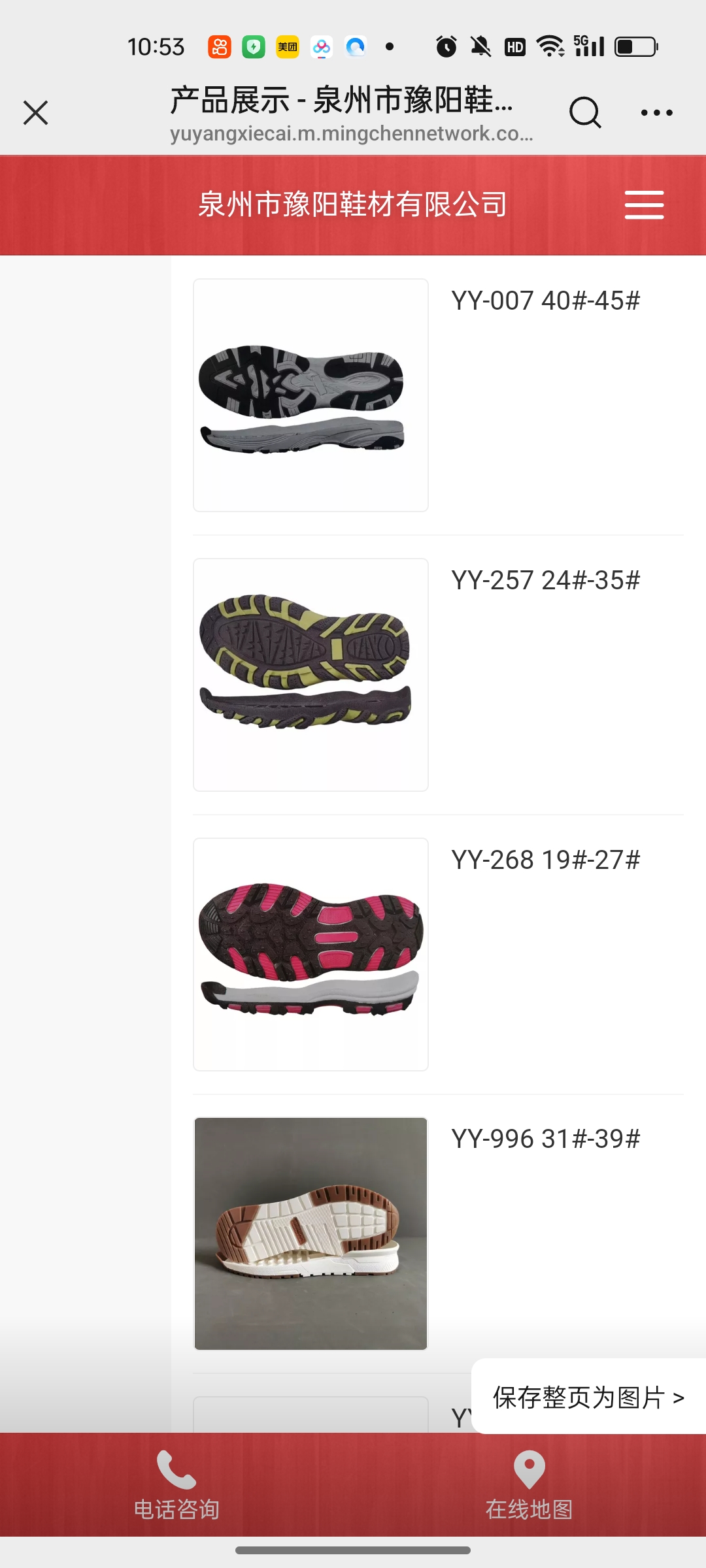Open 在线地图 online map
Screen dimensions: 706x1568
(x=529, y=1485)
